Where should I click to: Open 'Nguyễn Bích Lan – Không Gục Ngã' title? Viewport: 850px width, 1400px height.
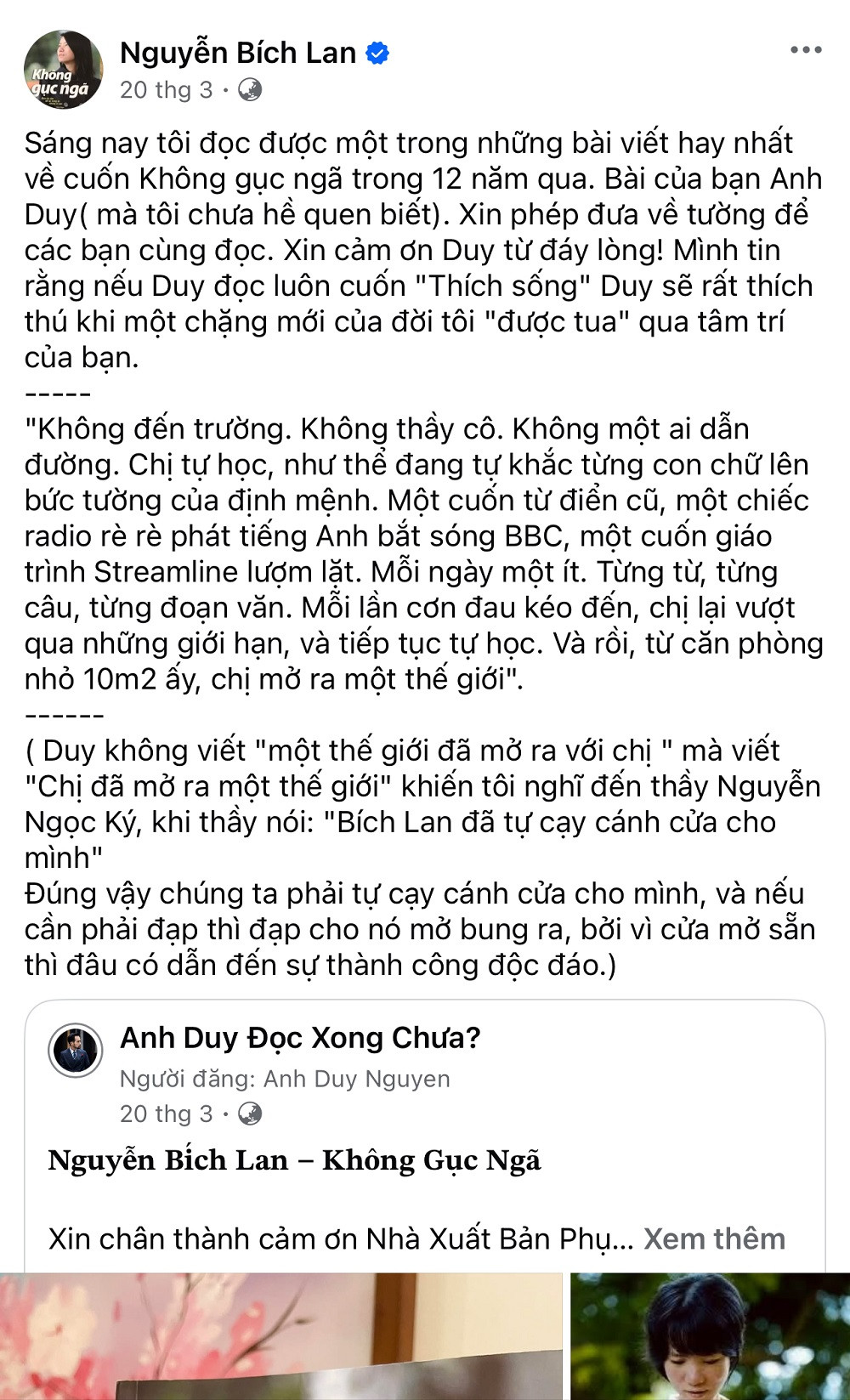point(297,1156)
